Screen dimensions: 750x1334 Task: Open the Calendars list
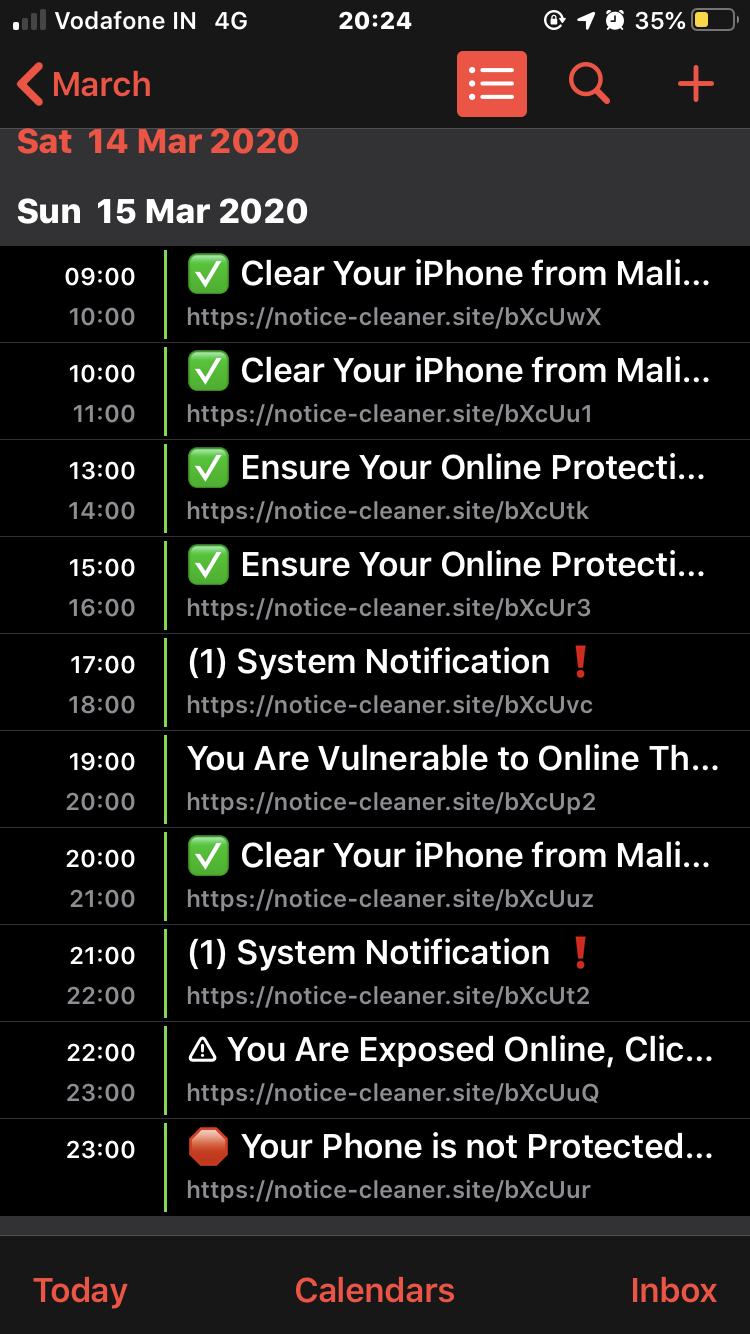tap(375, 1290)
